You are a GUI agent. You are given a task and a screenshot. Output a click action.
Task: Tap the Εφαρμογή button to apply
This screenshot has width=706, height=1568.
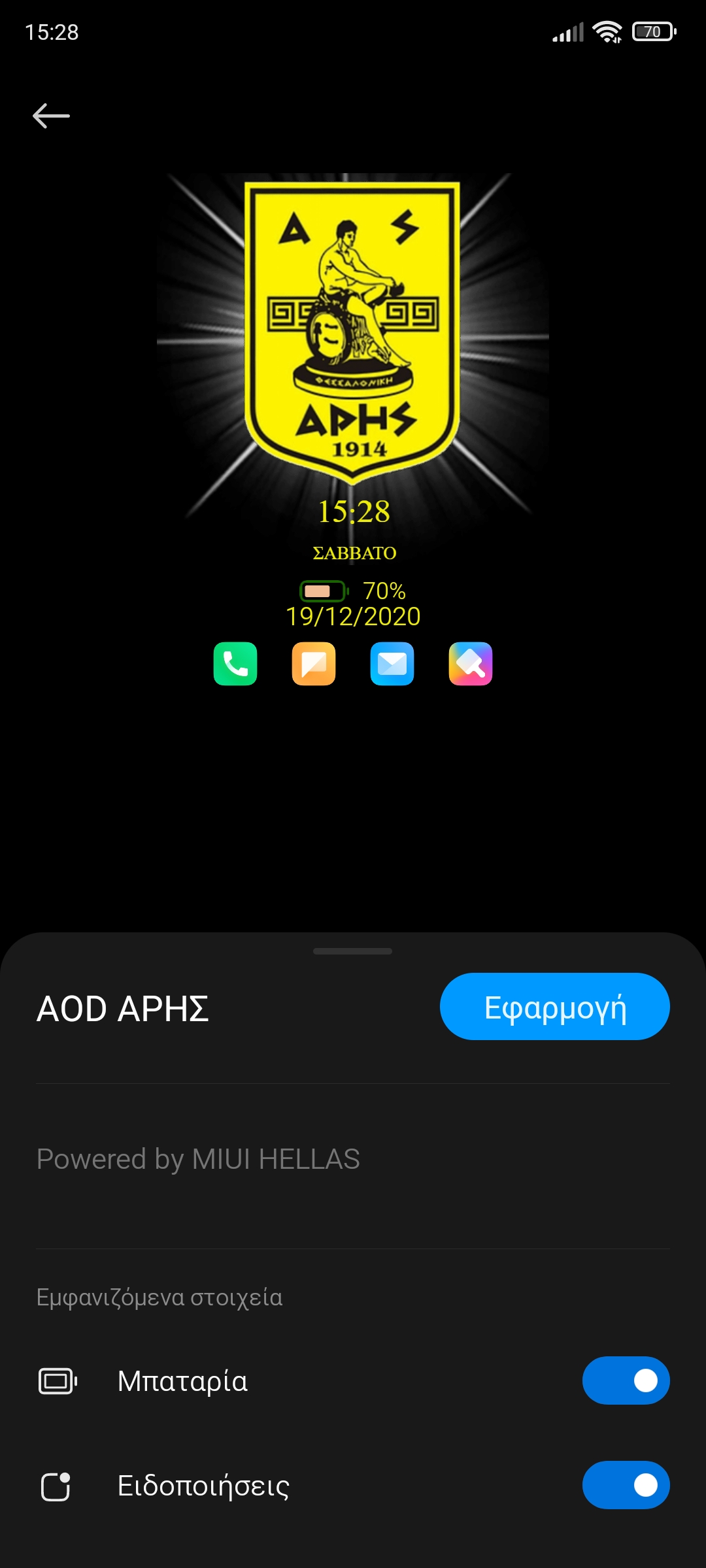pyautogui.click(x=554, y=1007)
